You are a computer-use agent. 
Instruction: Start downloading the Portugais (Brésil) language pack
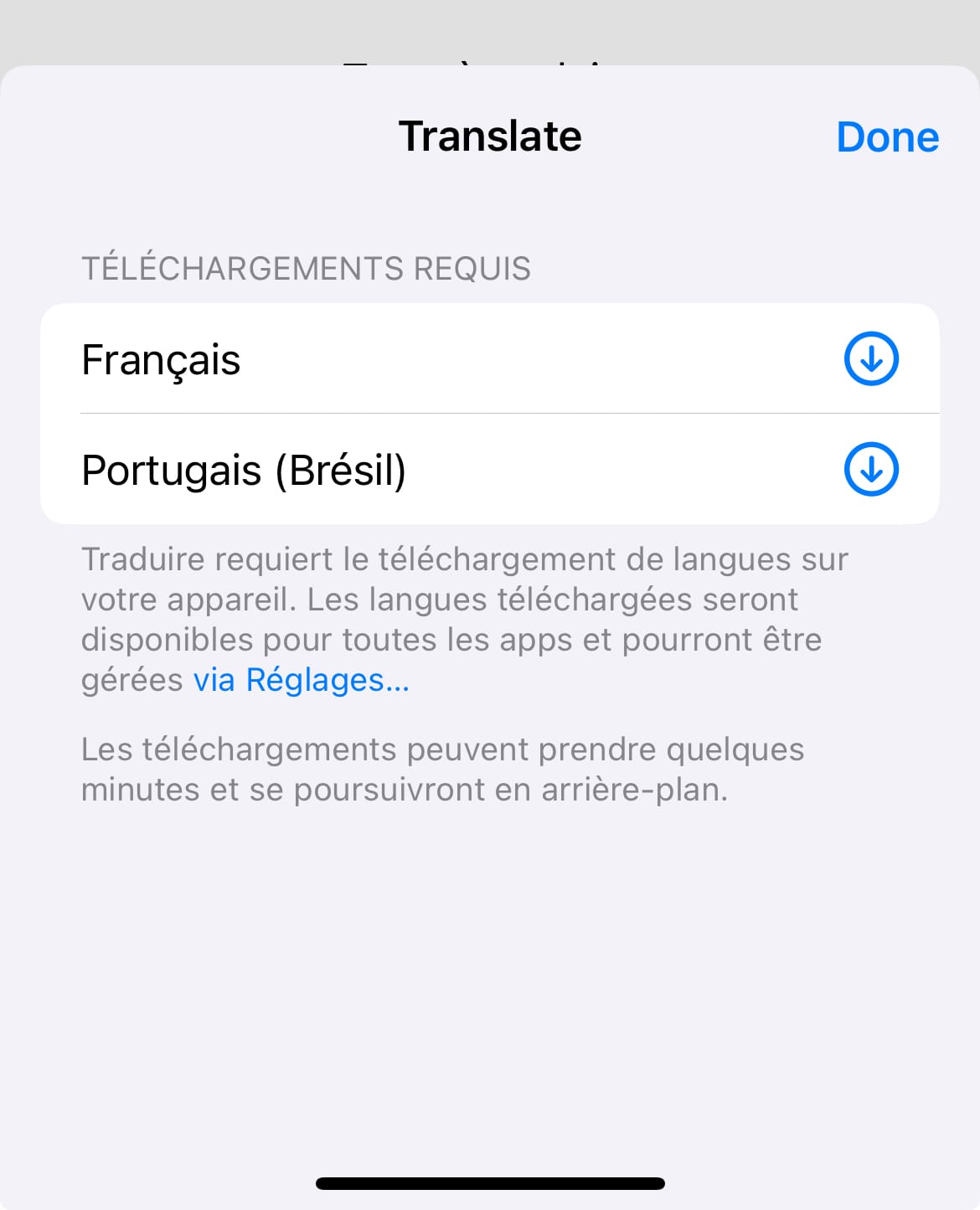click(870, 469)
